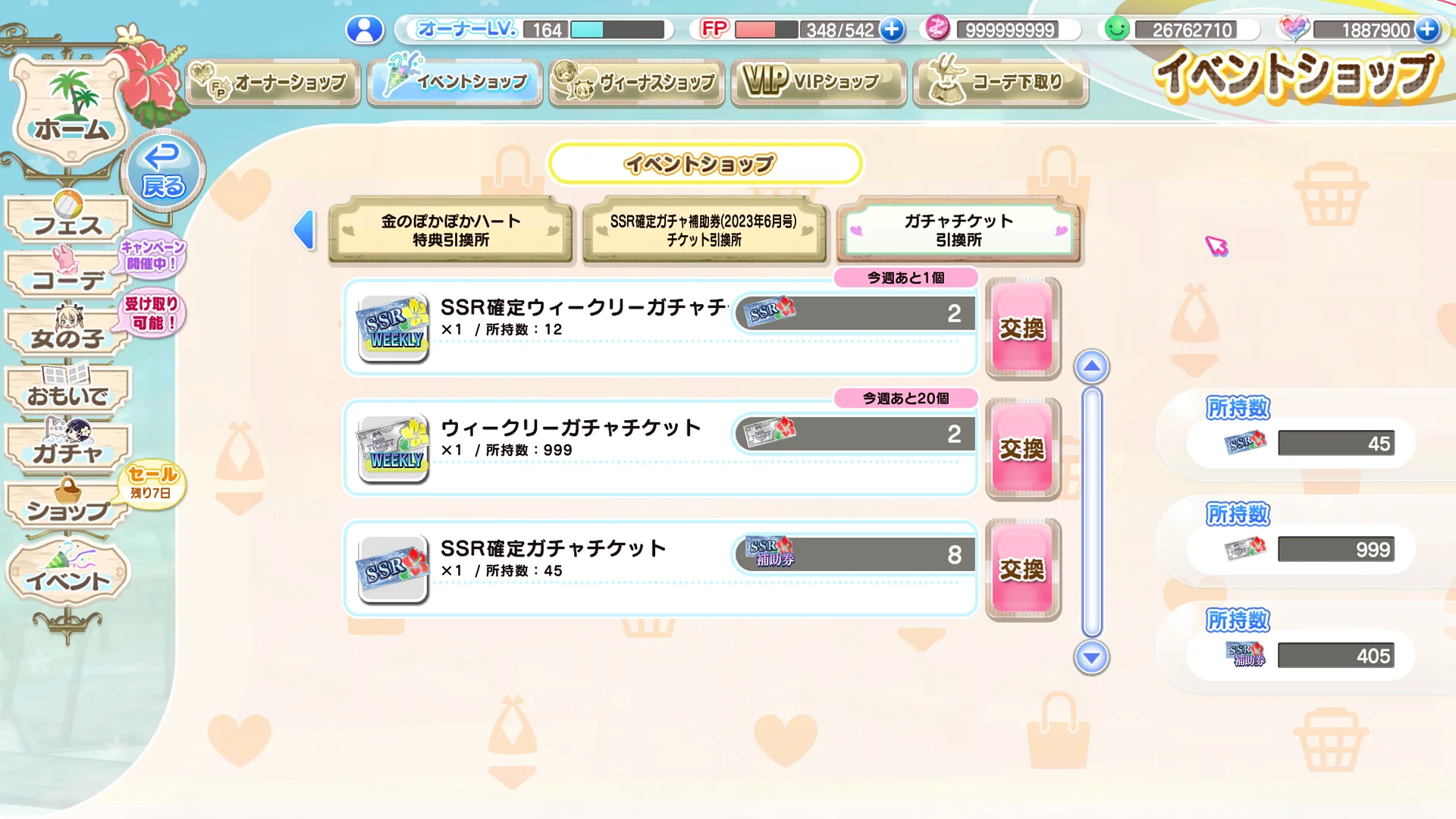Tap plus next to 1887900 stones
This screenshot has height=819, width=1456.
(x=1427, y=30)
